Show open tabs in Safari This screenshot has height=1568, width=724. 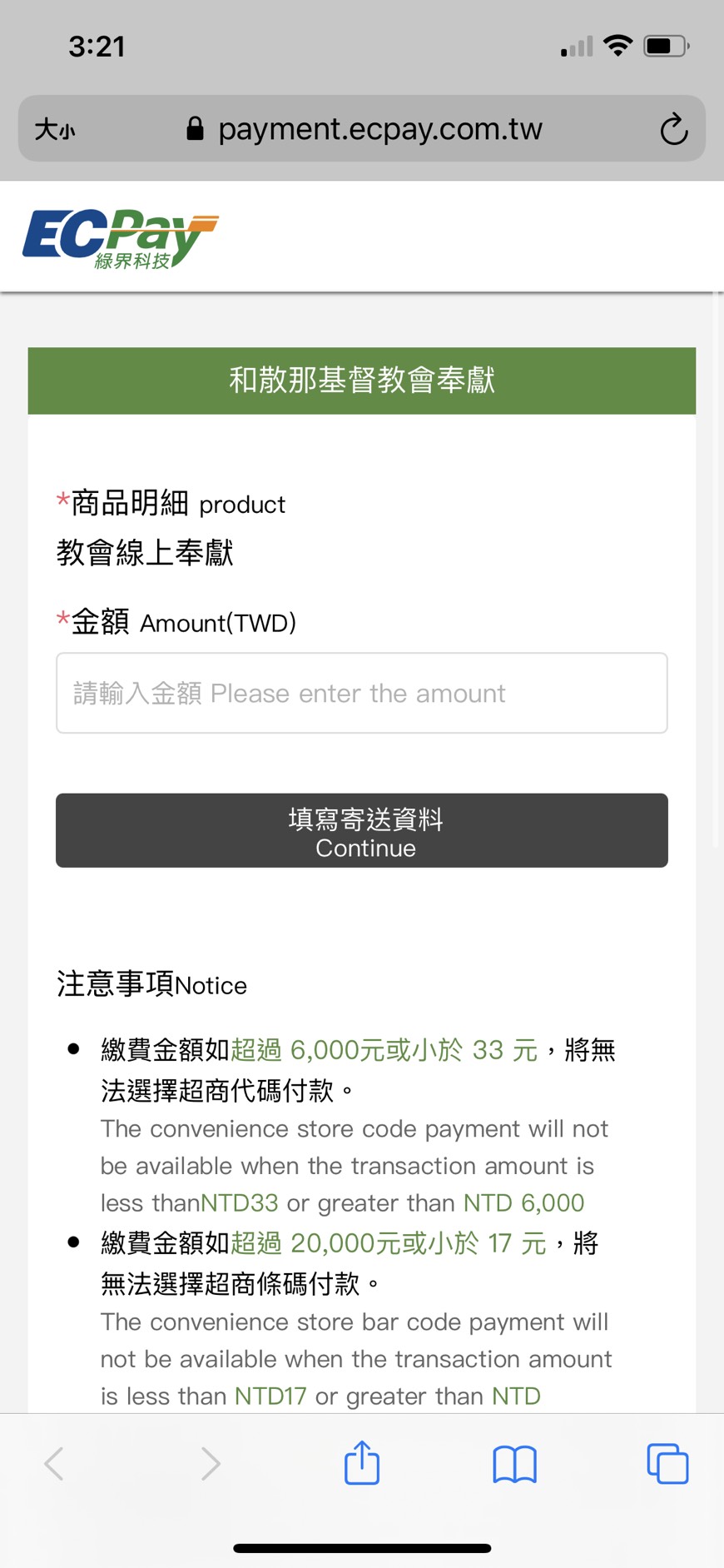click(x=667, y=1463)
